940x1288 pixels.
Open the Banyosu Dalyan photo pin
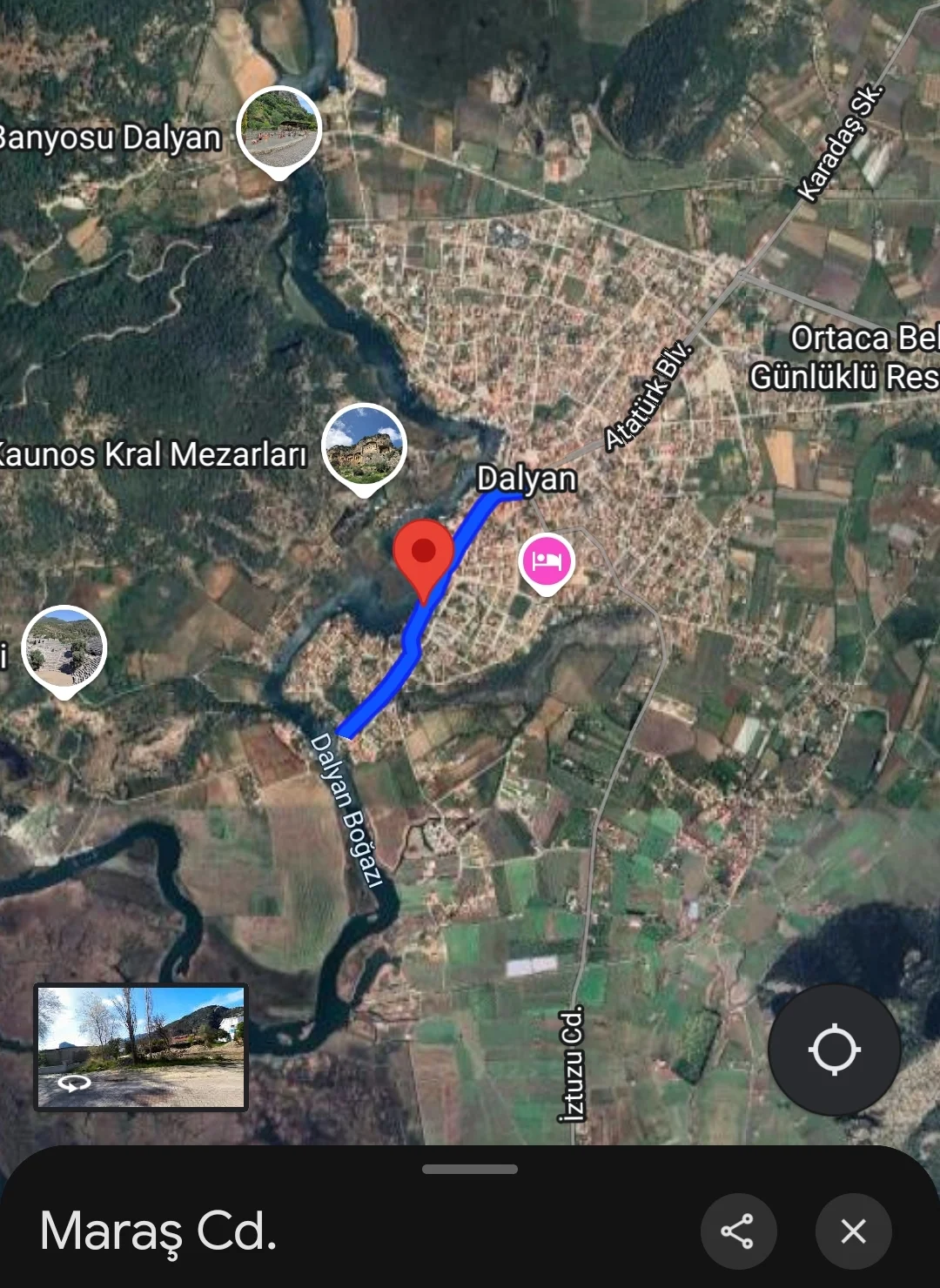(x=279, y=129)
